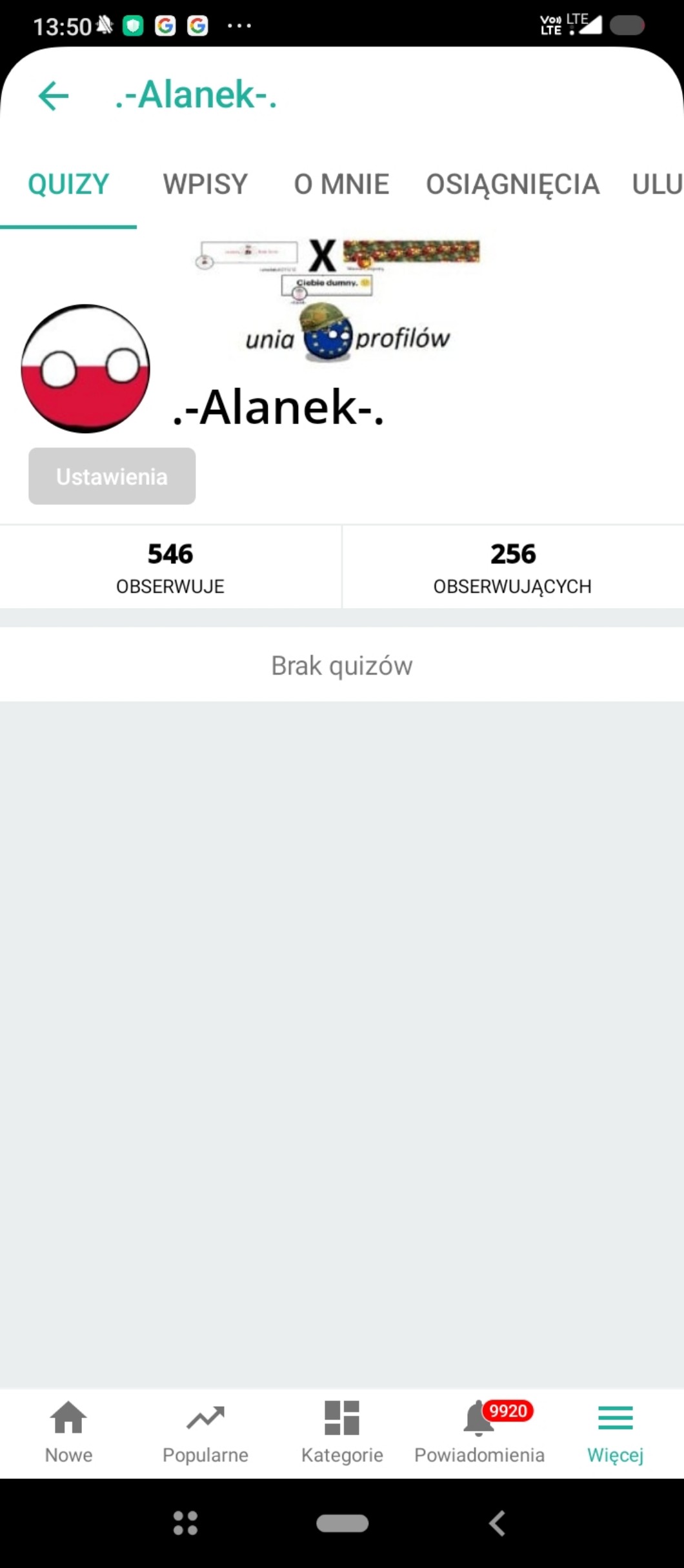Tap the system back button
This screenshot has width=684, height=1568.
tap(497, 1523)
